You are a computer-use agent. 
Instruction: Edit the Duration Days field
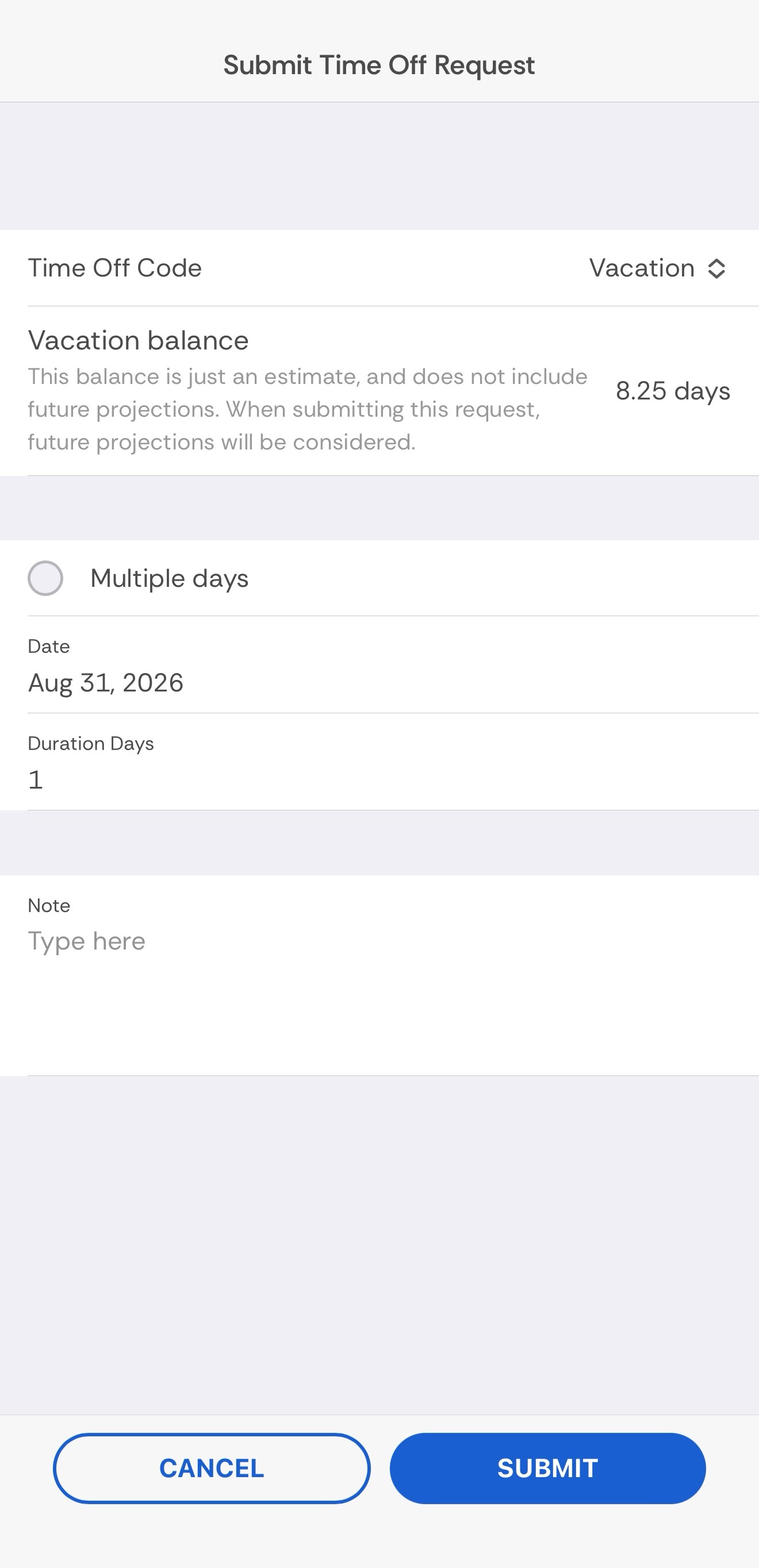tap(379, 762)
